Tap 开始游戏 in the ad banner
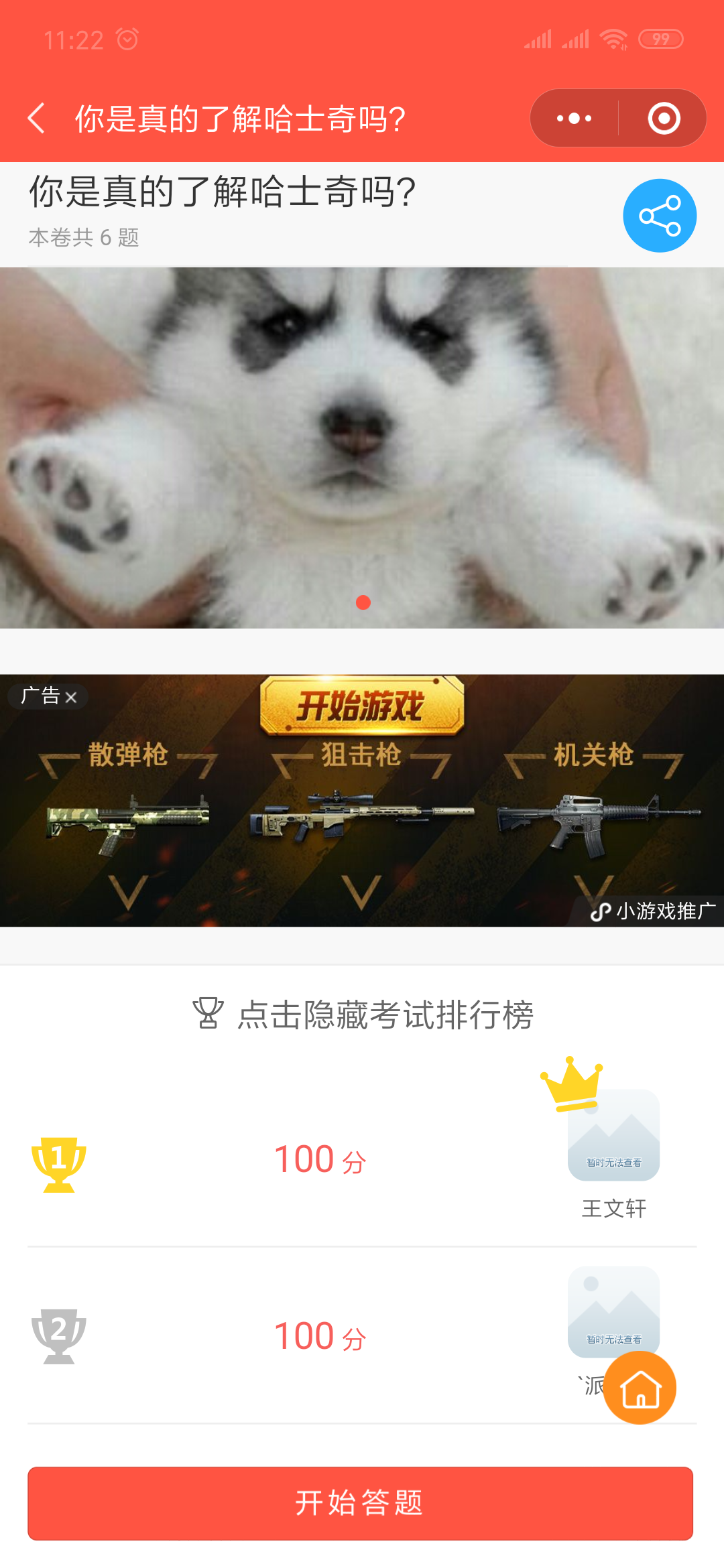This screenshot has width=724, height=1568. [362, 706]
